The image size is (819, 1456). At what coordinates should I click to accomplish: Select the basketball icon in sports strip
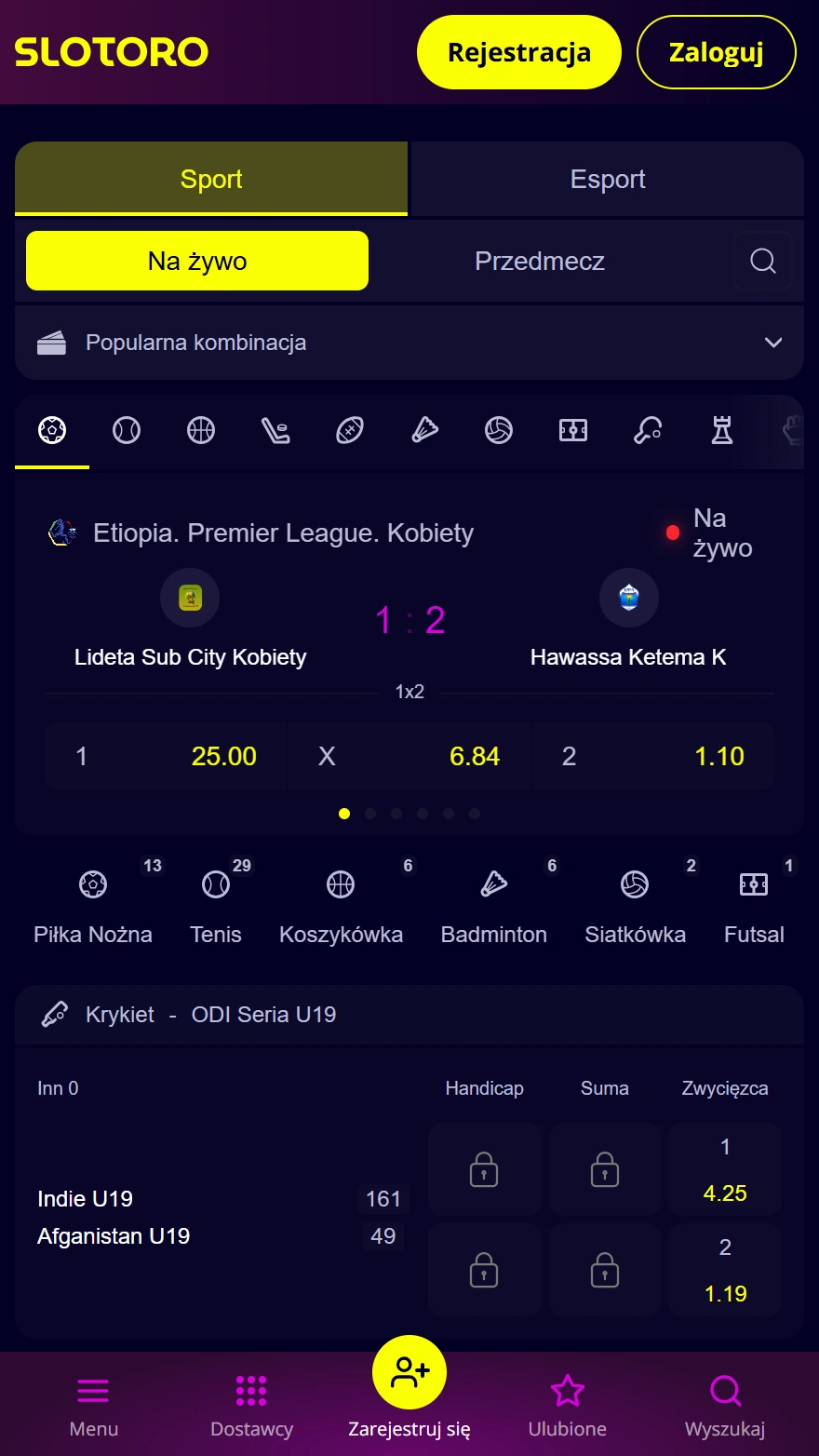point(201,430)
